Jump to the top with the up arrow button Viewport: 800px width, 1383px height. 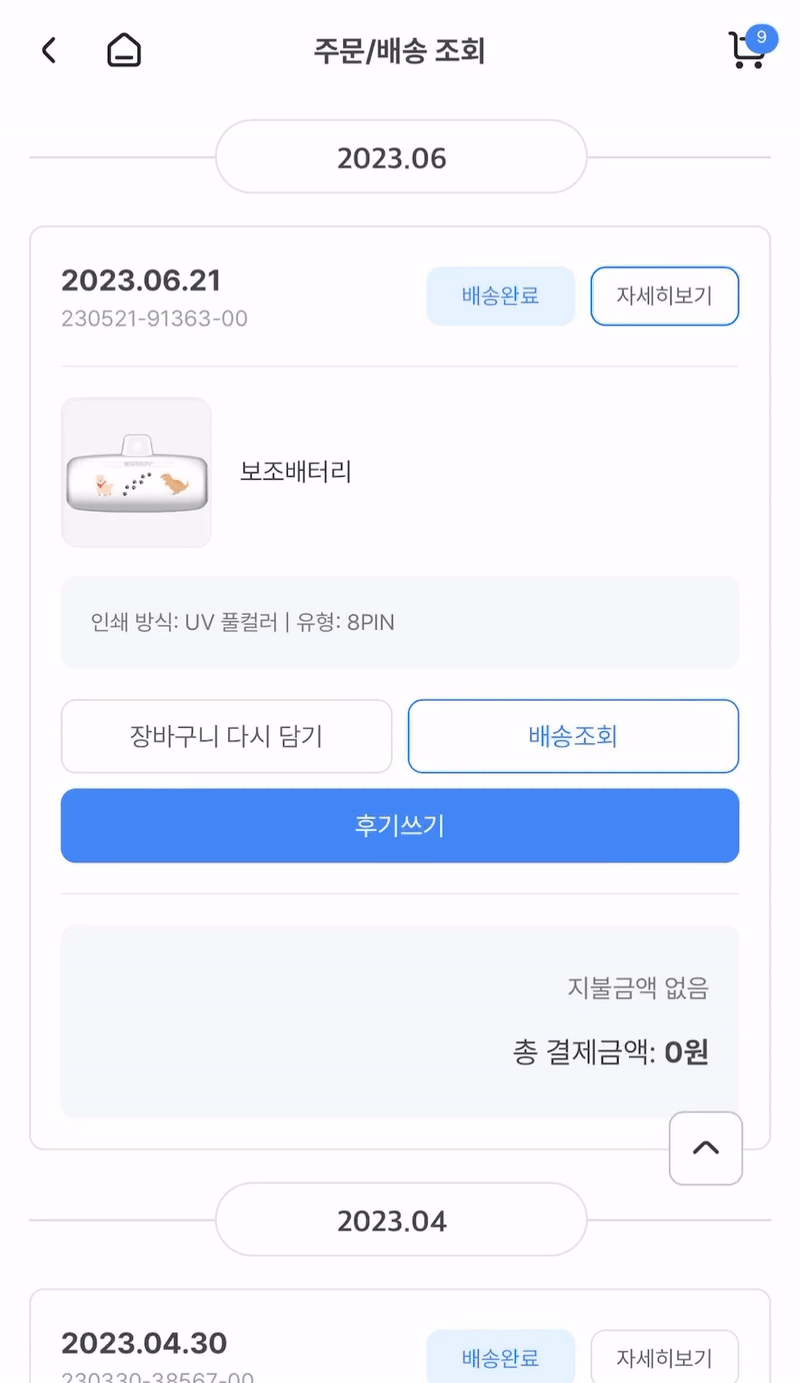point(706,1148)
